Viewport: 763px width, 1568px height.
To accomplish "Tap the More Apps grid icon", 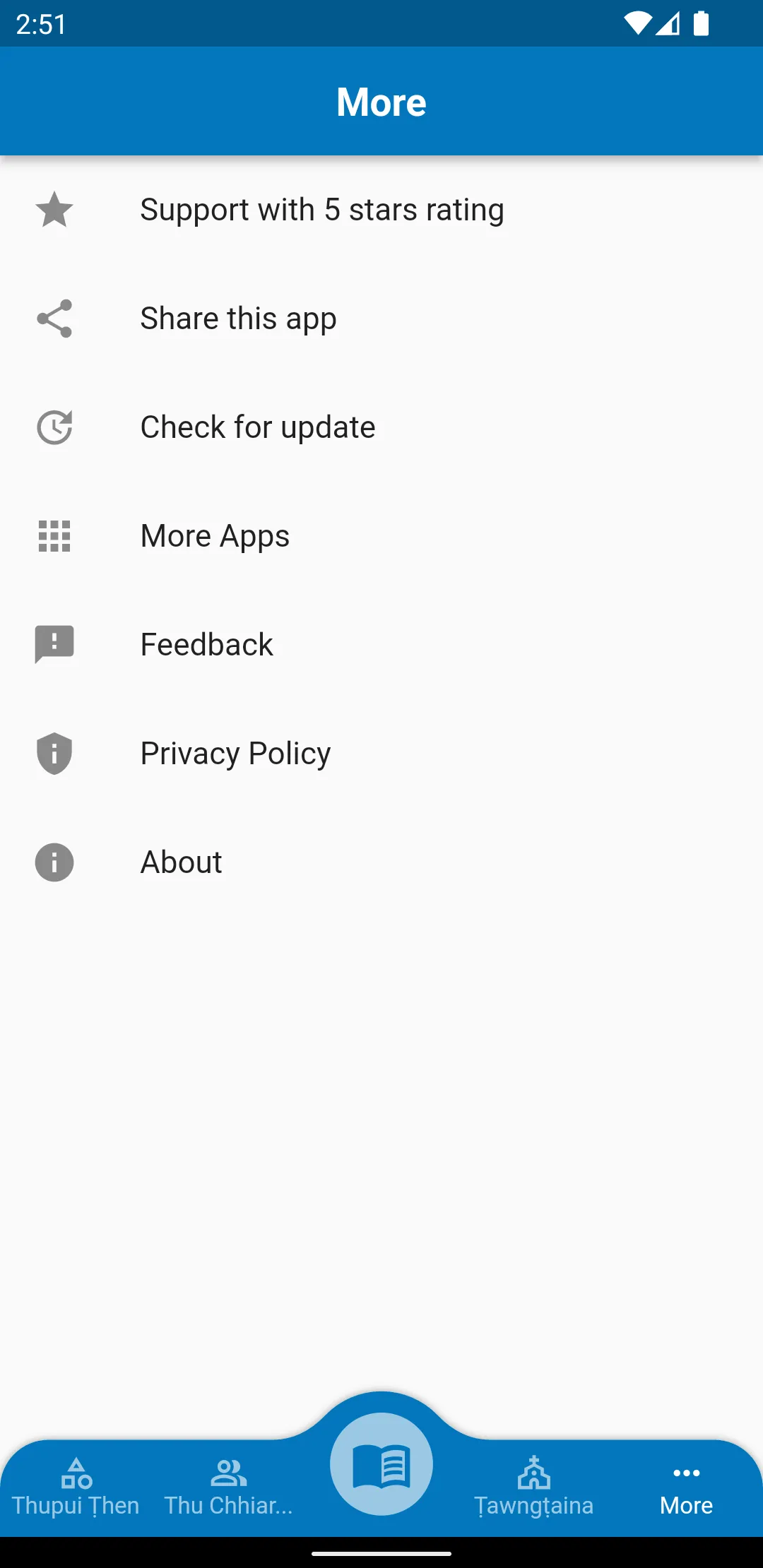I will (54, 535).
